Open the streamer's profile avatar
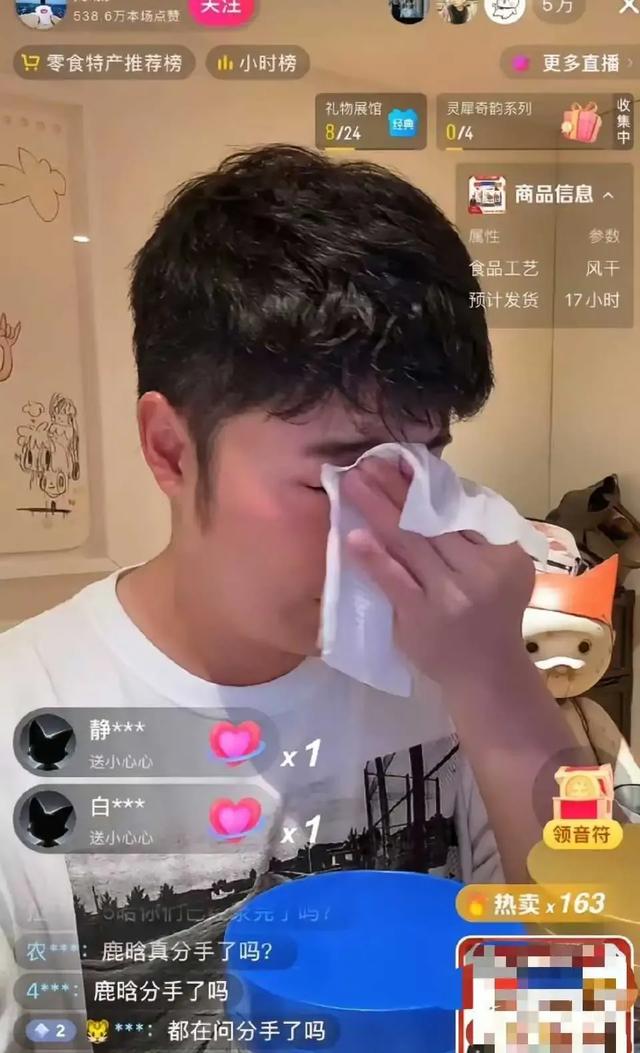 (x=42, y=10)
